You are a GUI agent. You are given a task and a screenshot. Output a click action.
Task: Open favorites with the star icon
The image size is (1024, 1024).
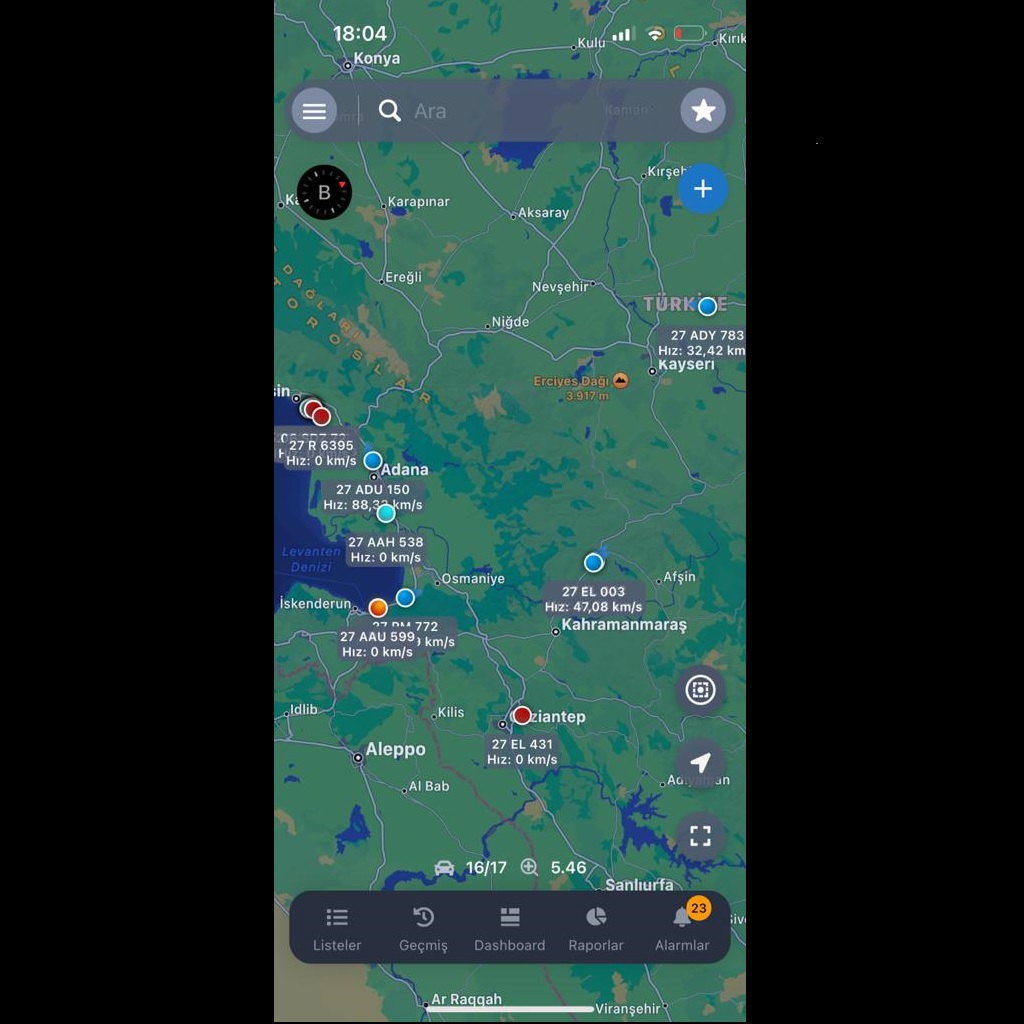[703, 111]
